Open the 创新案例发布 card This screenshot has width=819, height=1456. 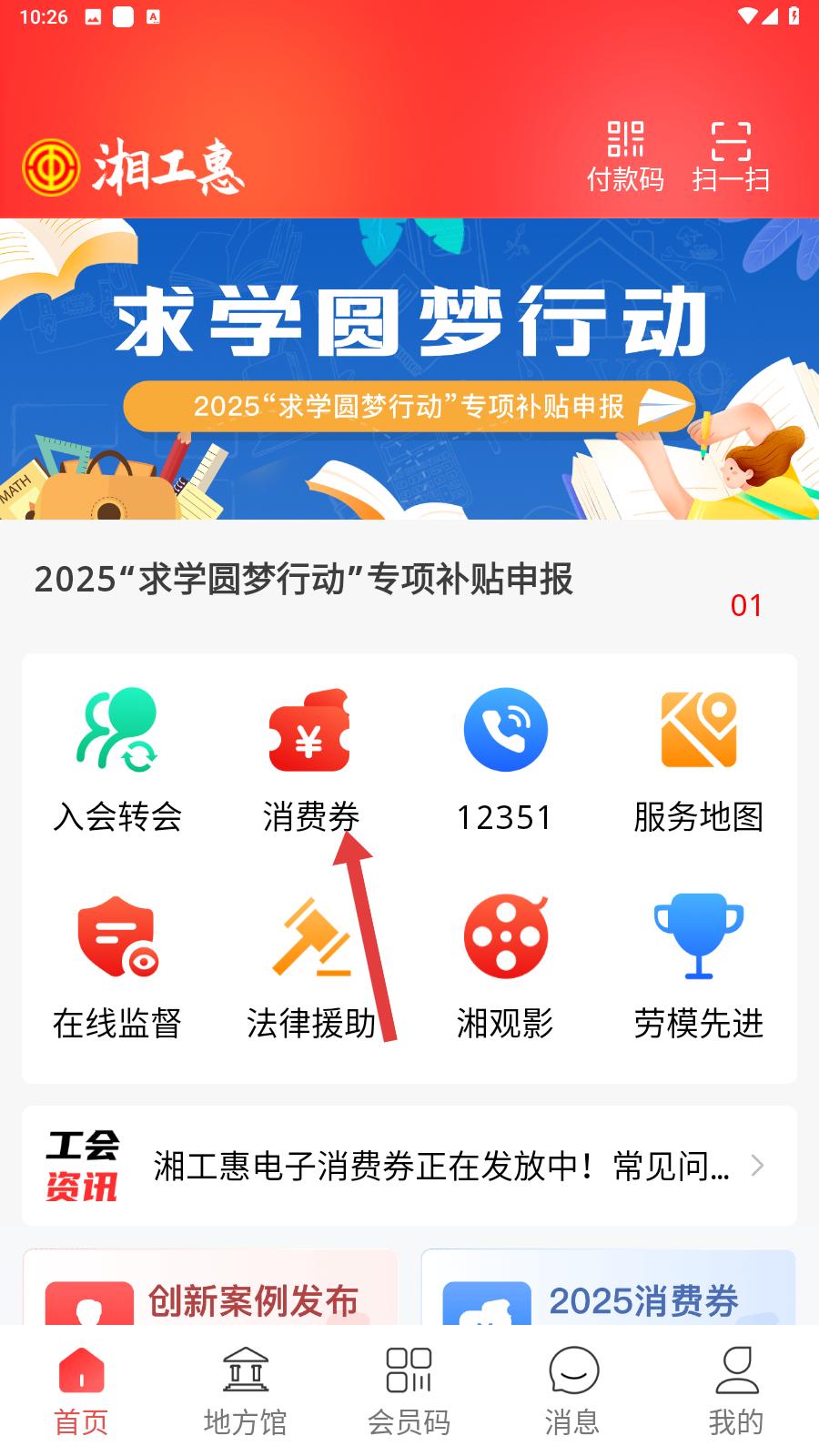point(210,1290)
